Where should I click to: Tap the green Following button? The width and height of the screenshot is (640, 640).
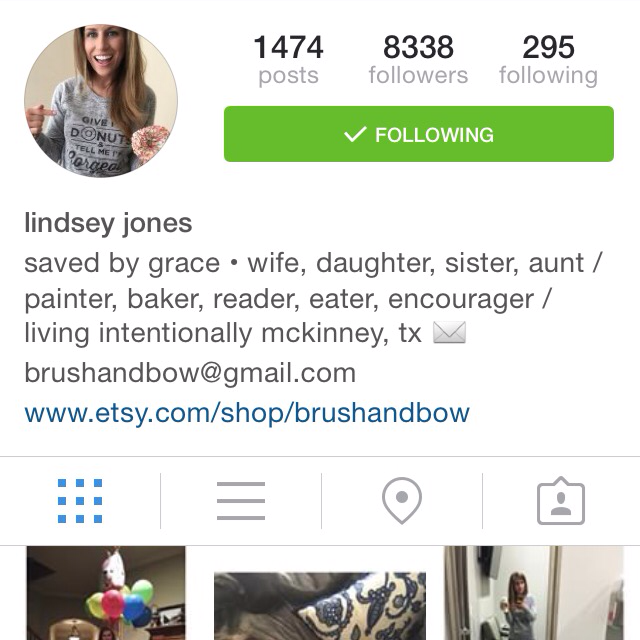tap(418, 134)
